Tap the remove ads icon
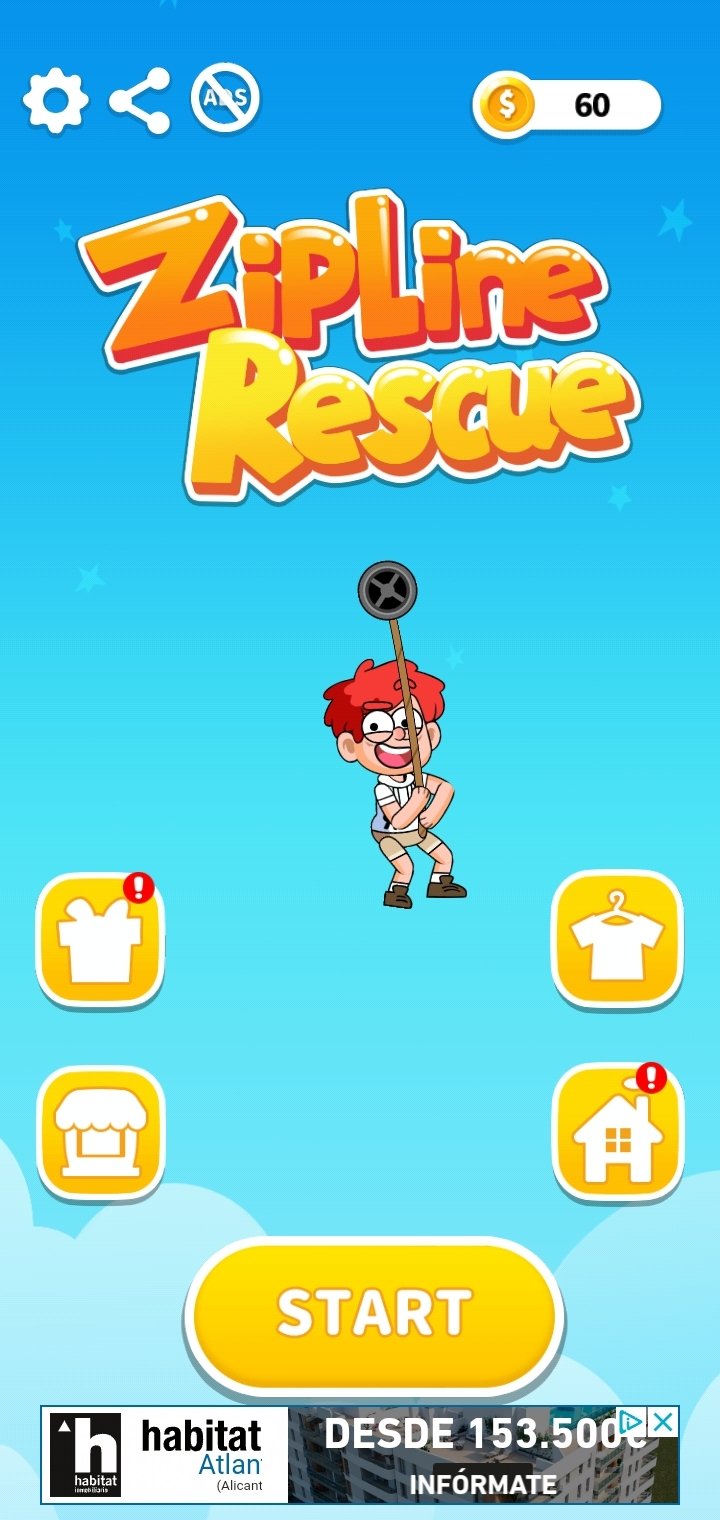 [x=225, y=99]
